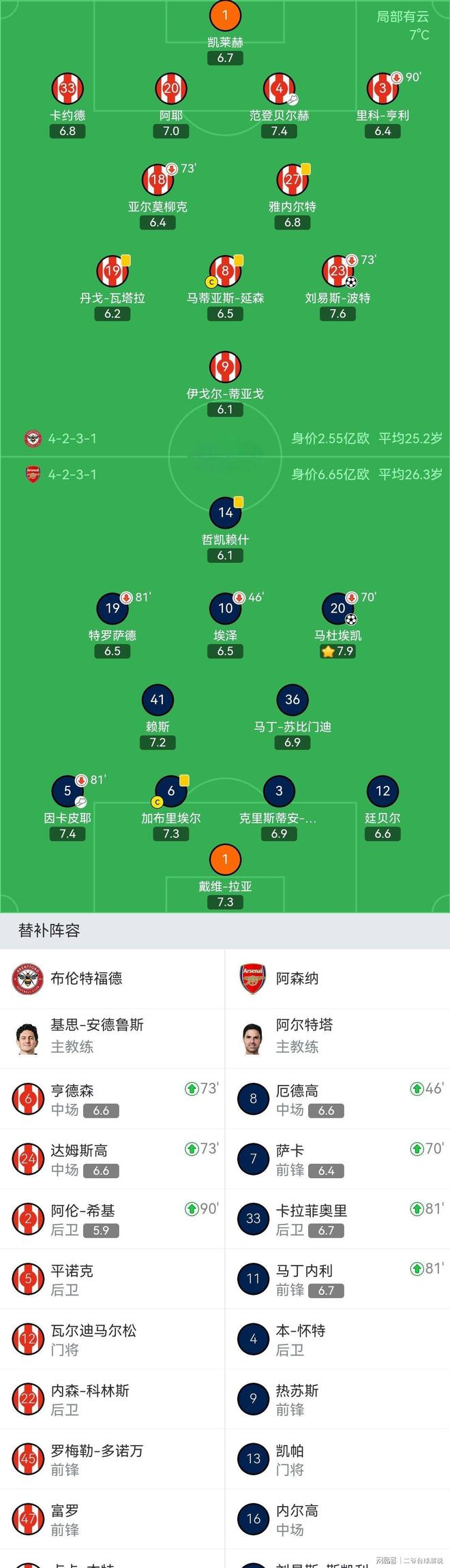
Task: Open substitute 亨德森's row
Action: [112, 1099]
